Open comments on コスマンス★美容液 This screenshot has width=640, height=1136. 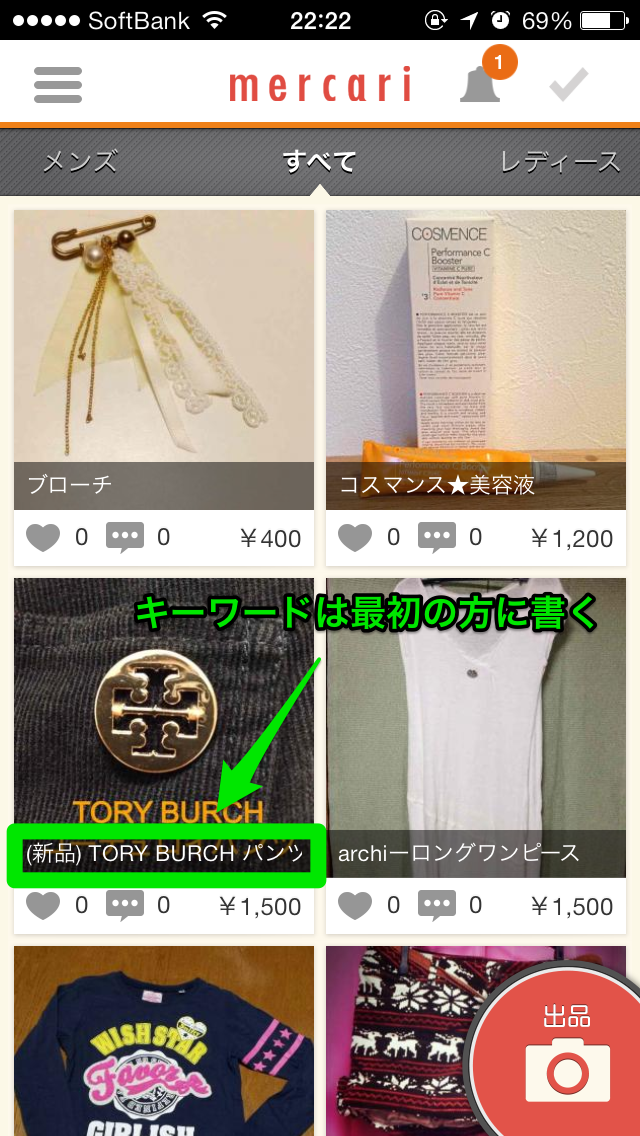click(436, 538)
